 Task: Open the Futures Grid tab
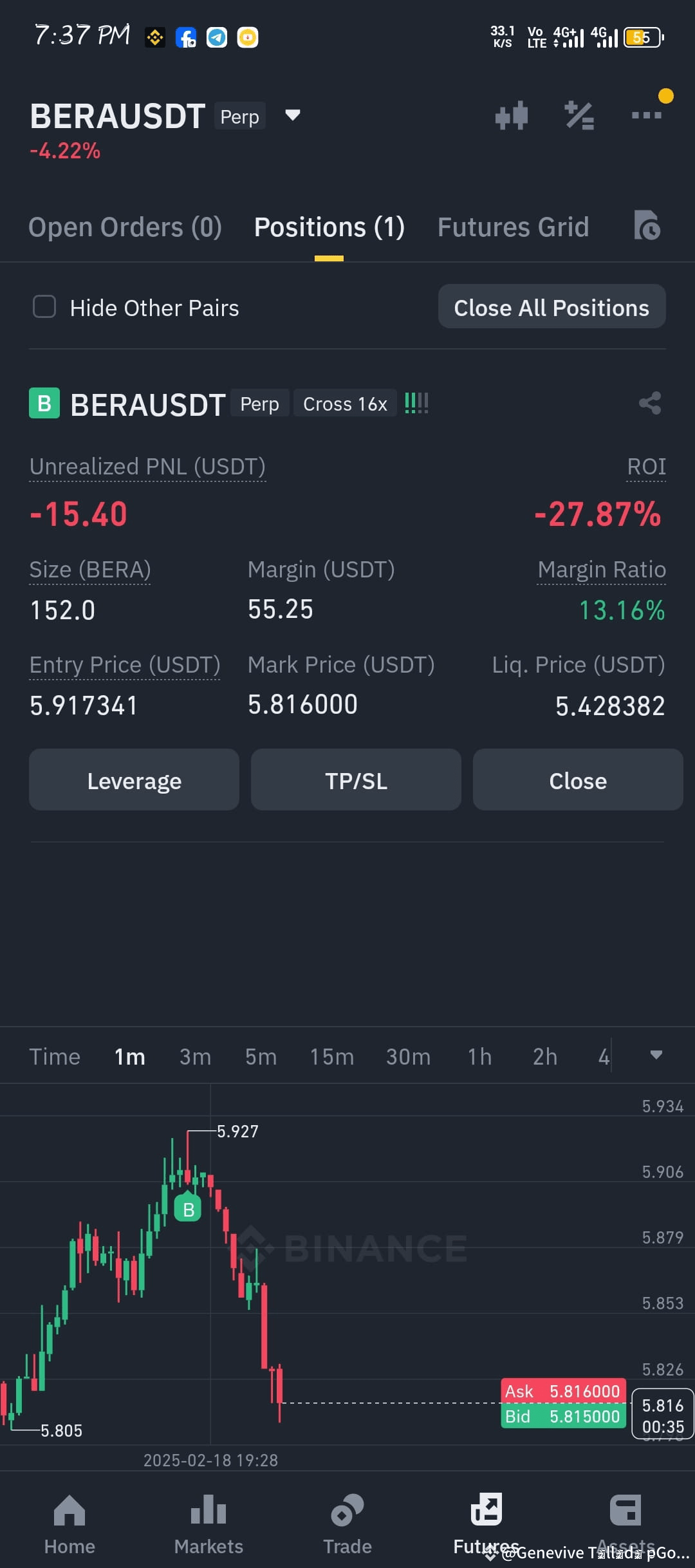point(513,227)
